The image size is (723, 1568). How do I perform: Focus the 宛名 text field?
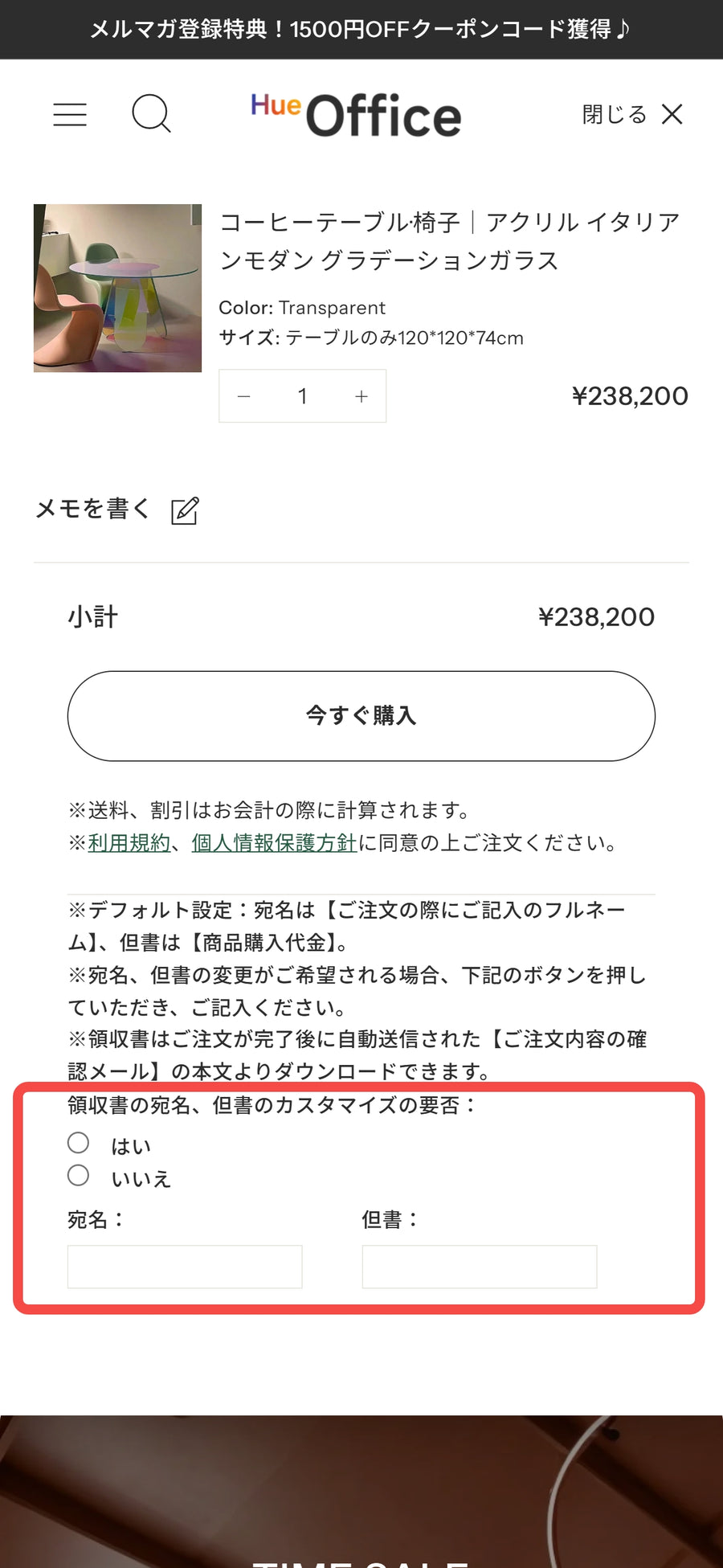pyautogui.click(x=185, y=1267)
